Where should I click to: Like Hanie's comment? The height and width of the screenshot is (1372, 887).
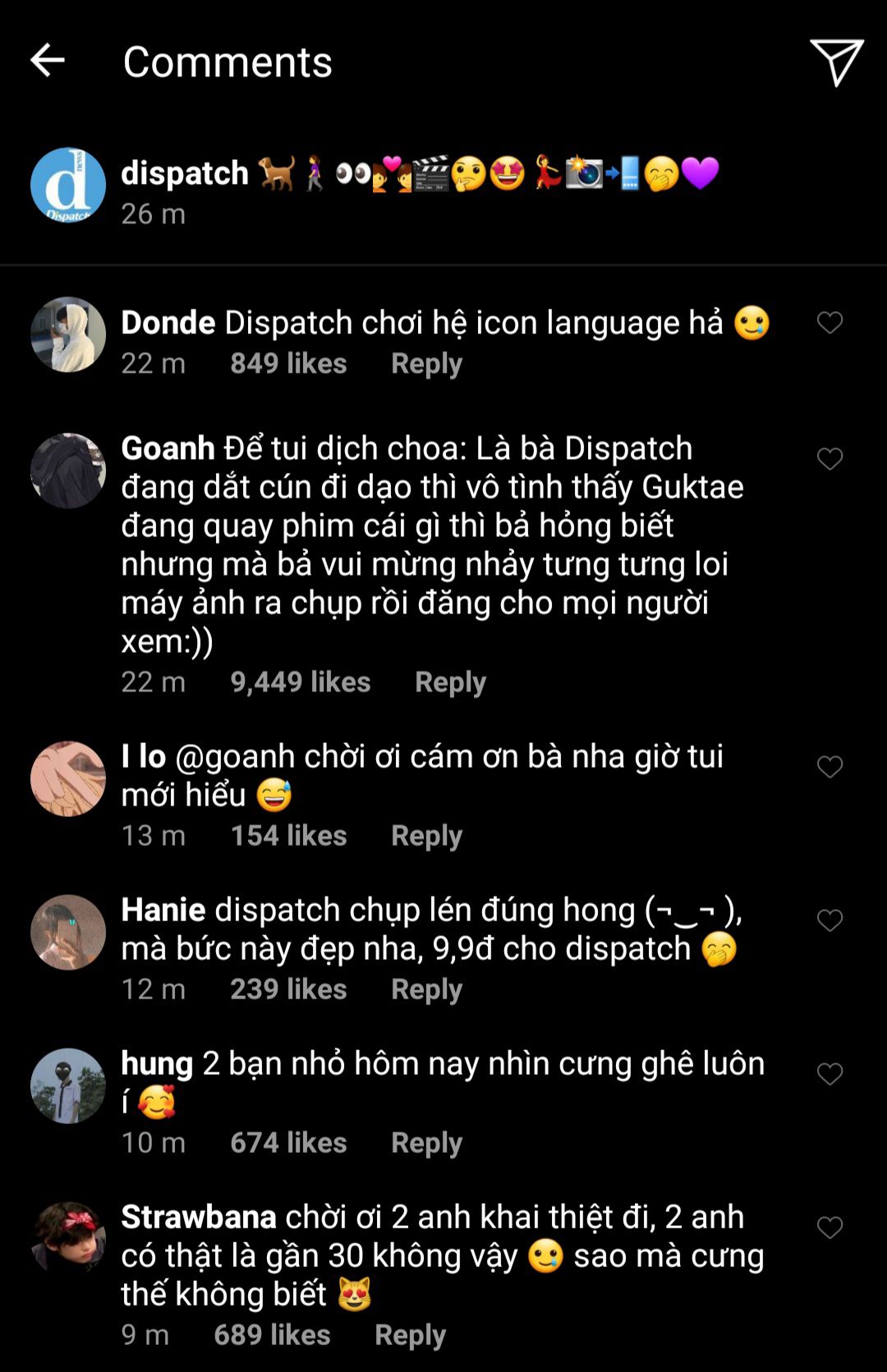click(x=830, y=920)
